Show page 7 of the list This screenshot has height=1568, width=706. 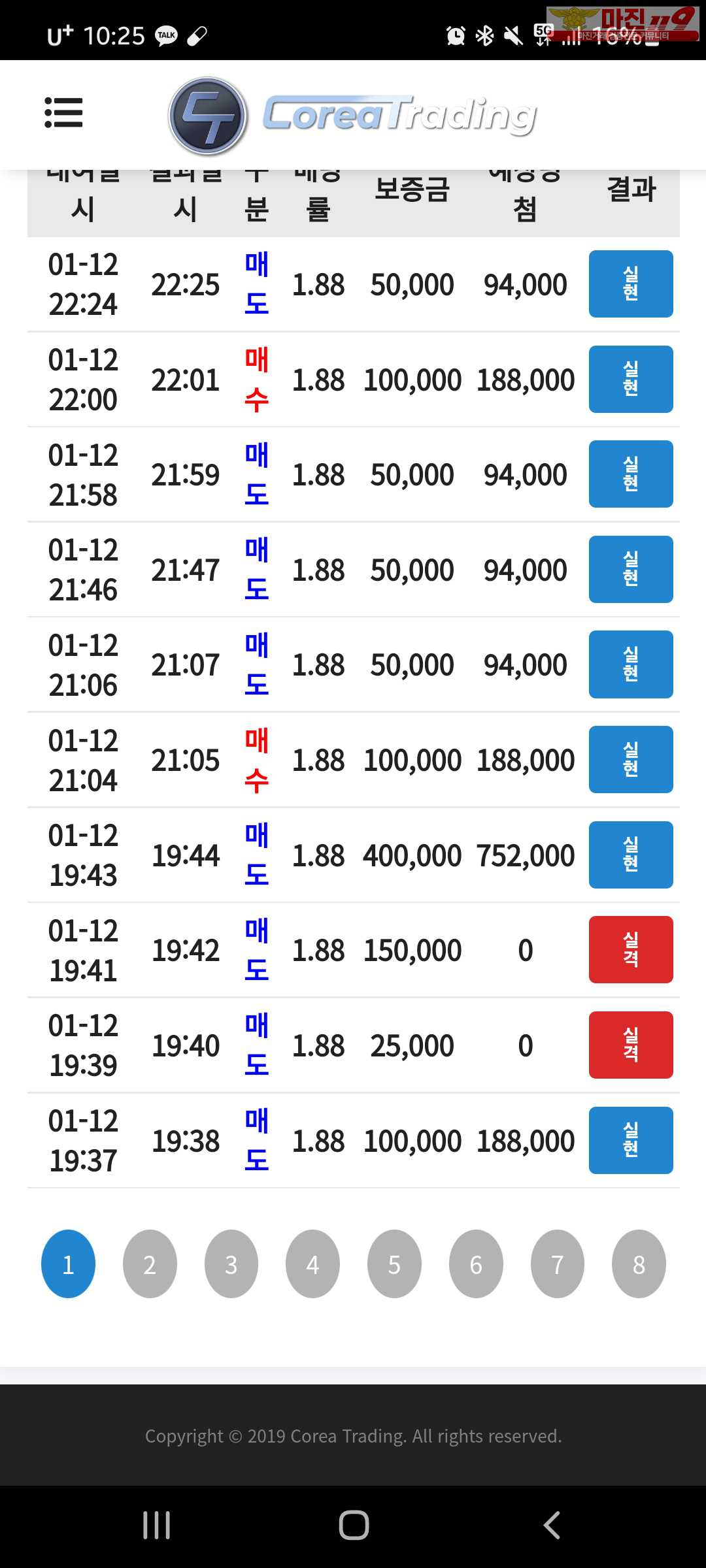click(x=557, y=1264)
